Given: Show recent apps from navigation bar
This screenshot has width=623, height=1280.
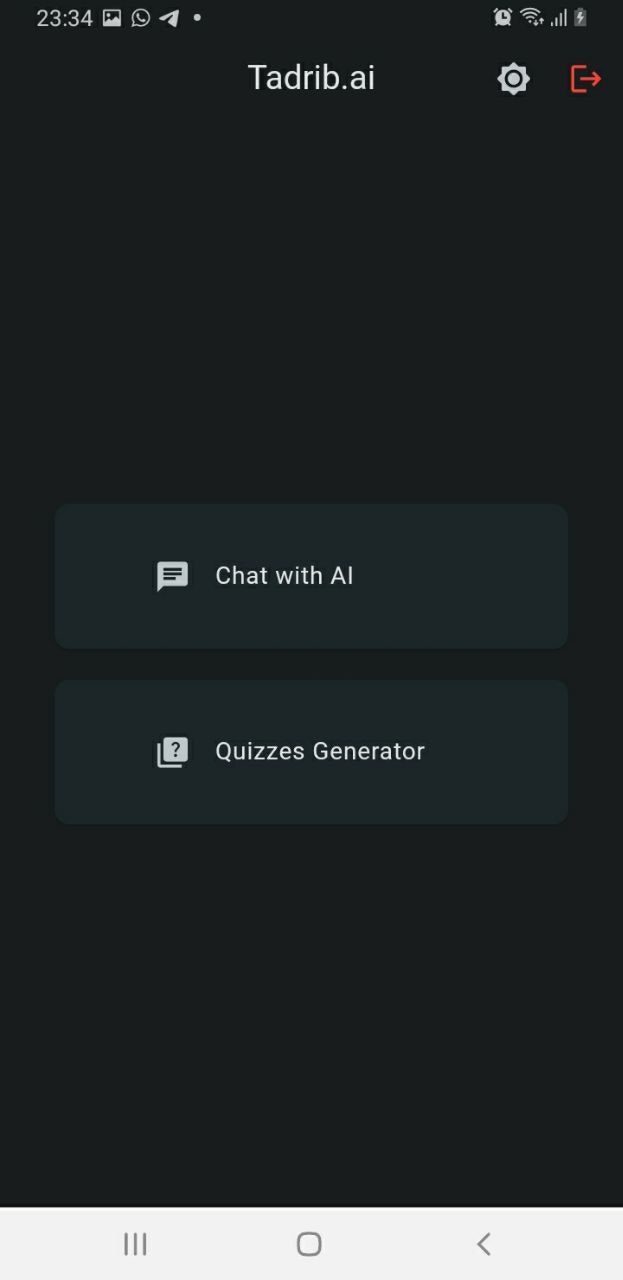Looking at the screenshot, I should (x=135, y=1244).
